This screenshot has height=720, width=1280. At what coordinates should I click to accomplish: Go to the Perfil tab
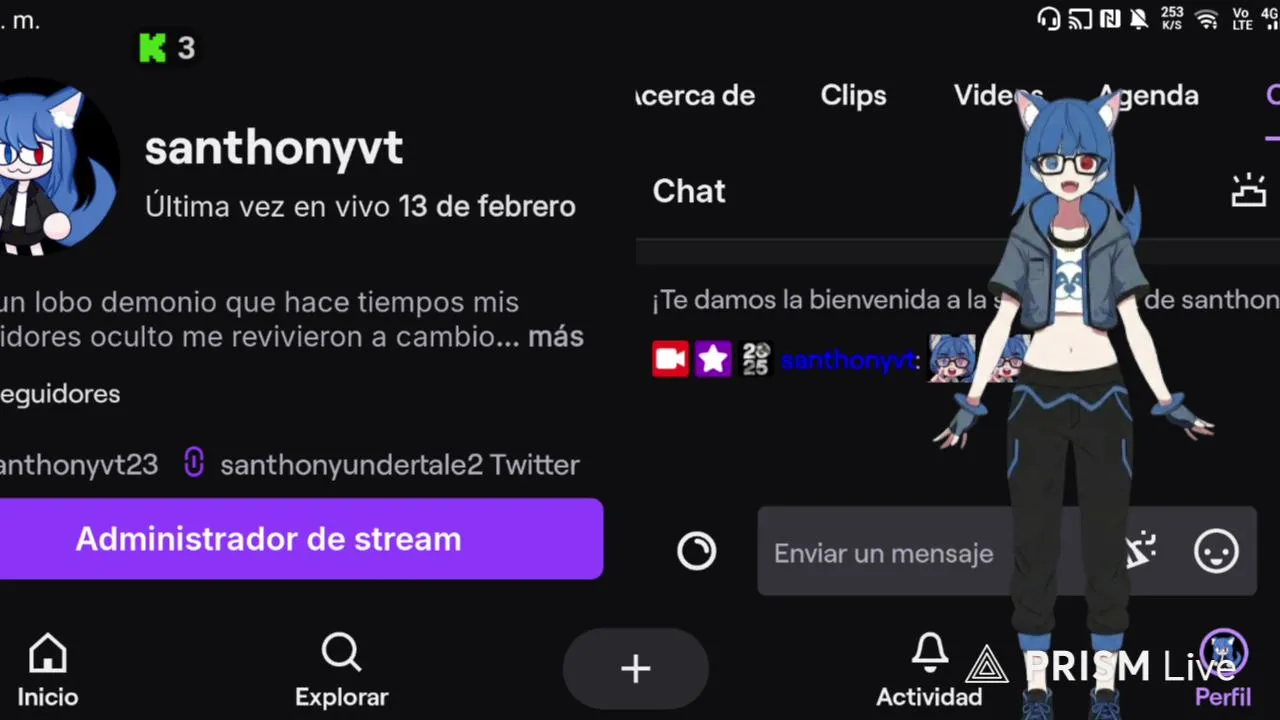1223,671
